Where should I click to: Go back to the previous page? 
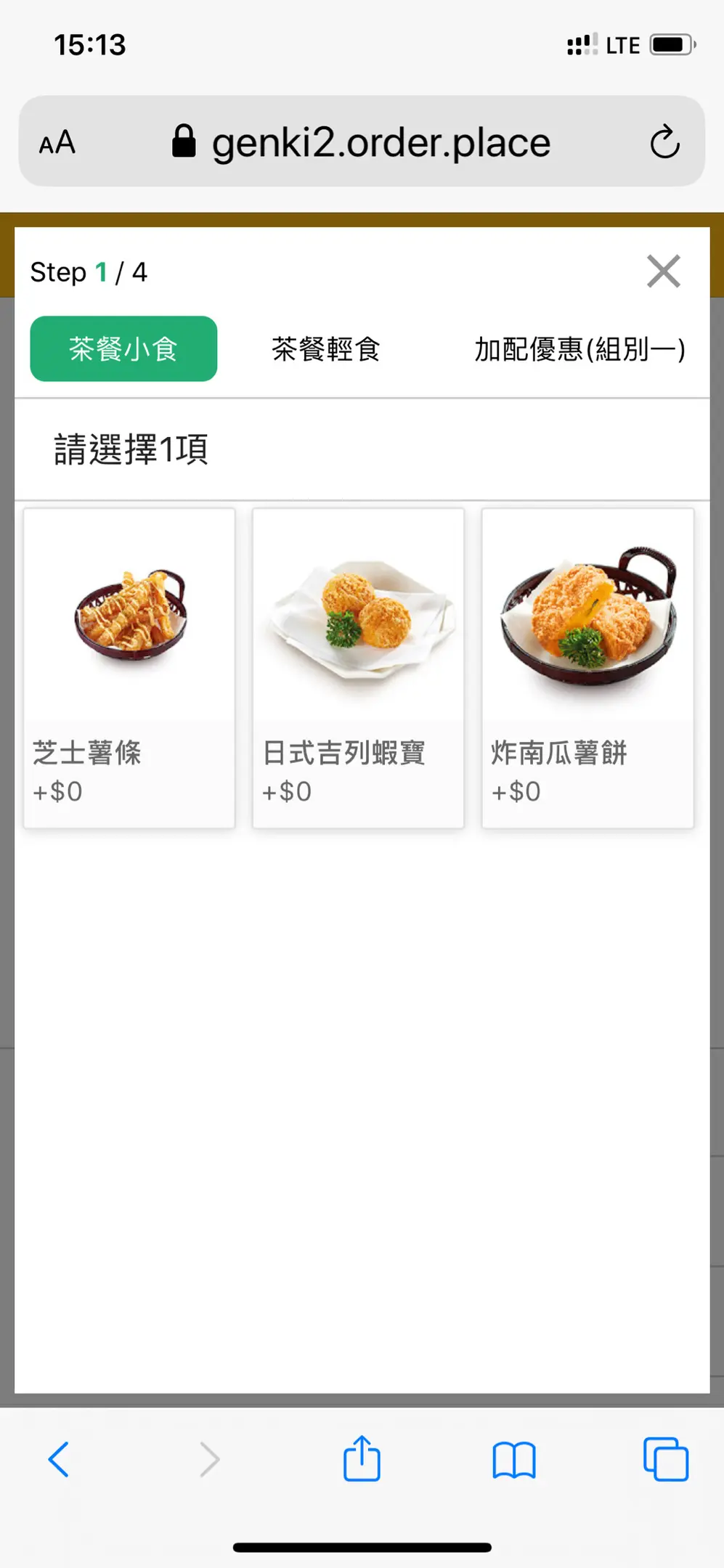pos(58,1459)
